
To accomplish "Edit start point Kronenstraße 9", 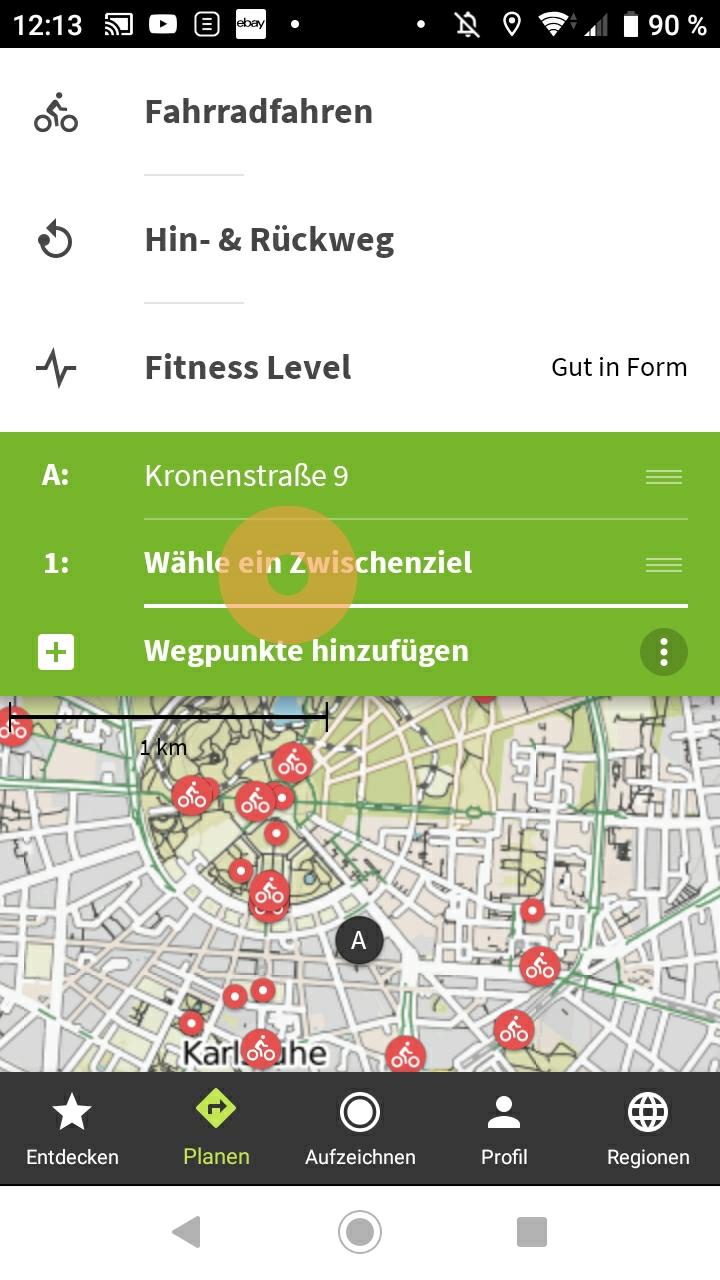I will [x=246, y=476].
